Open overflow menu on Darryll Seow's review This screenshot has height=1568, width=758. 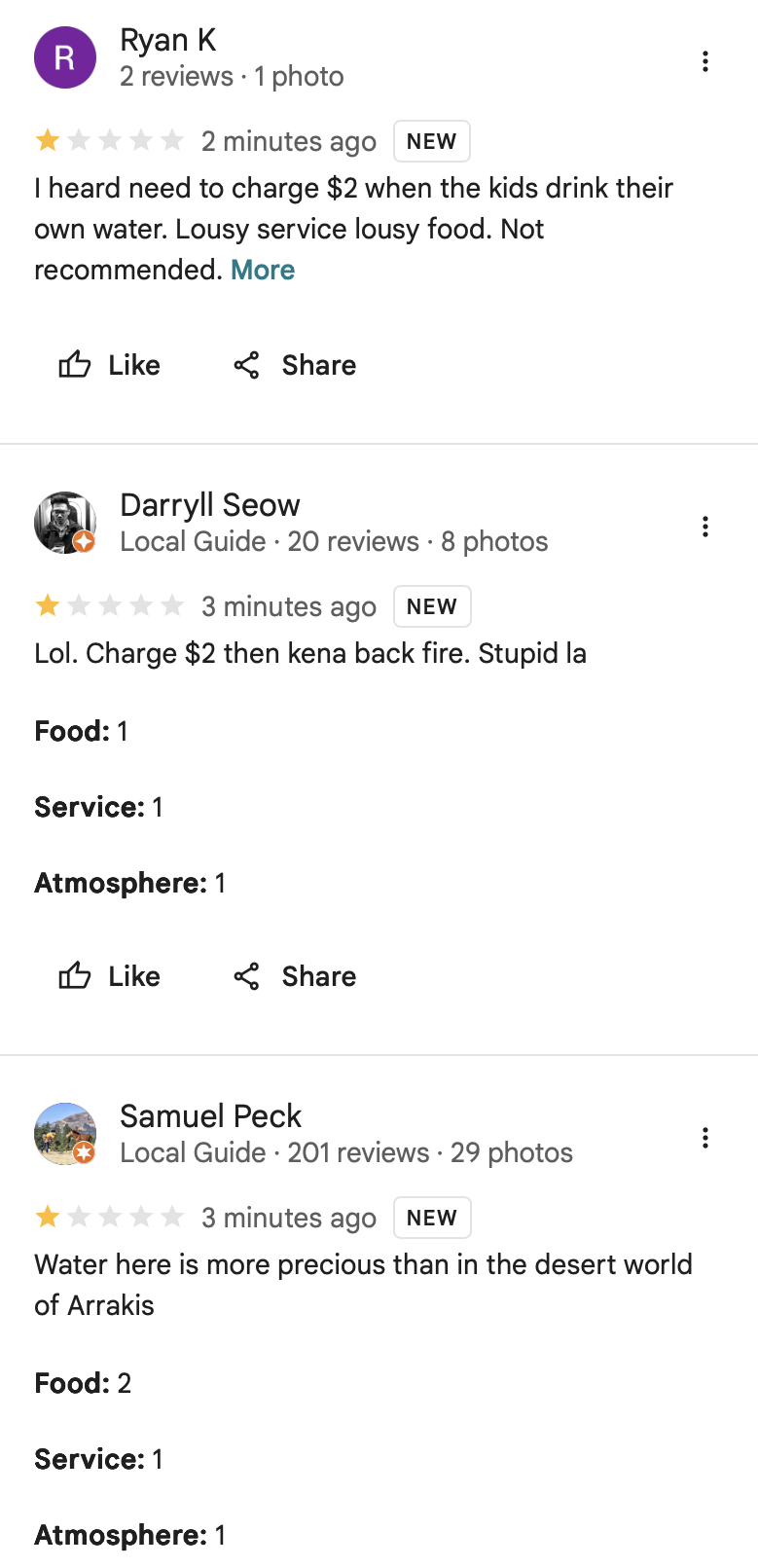pos(704,527)
